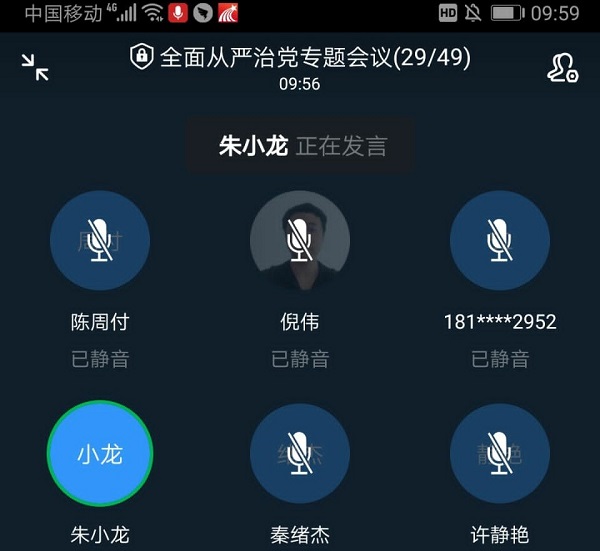Tap 陈周付's muted avatar
The image size is (600, 551).
click(100, 241)
